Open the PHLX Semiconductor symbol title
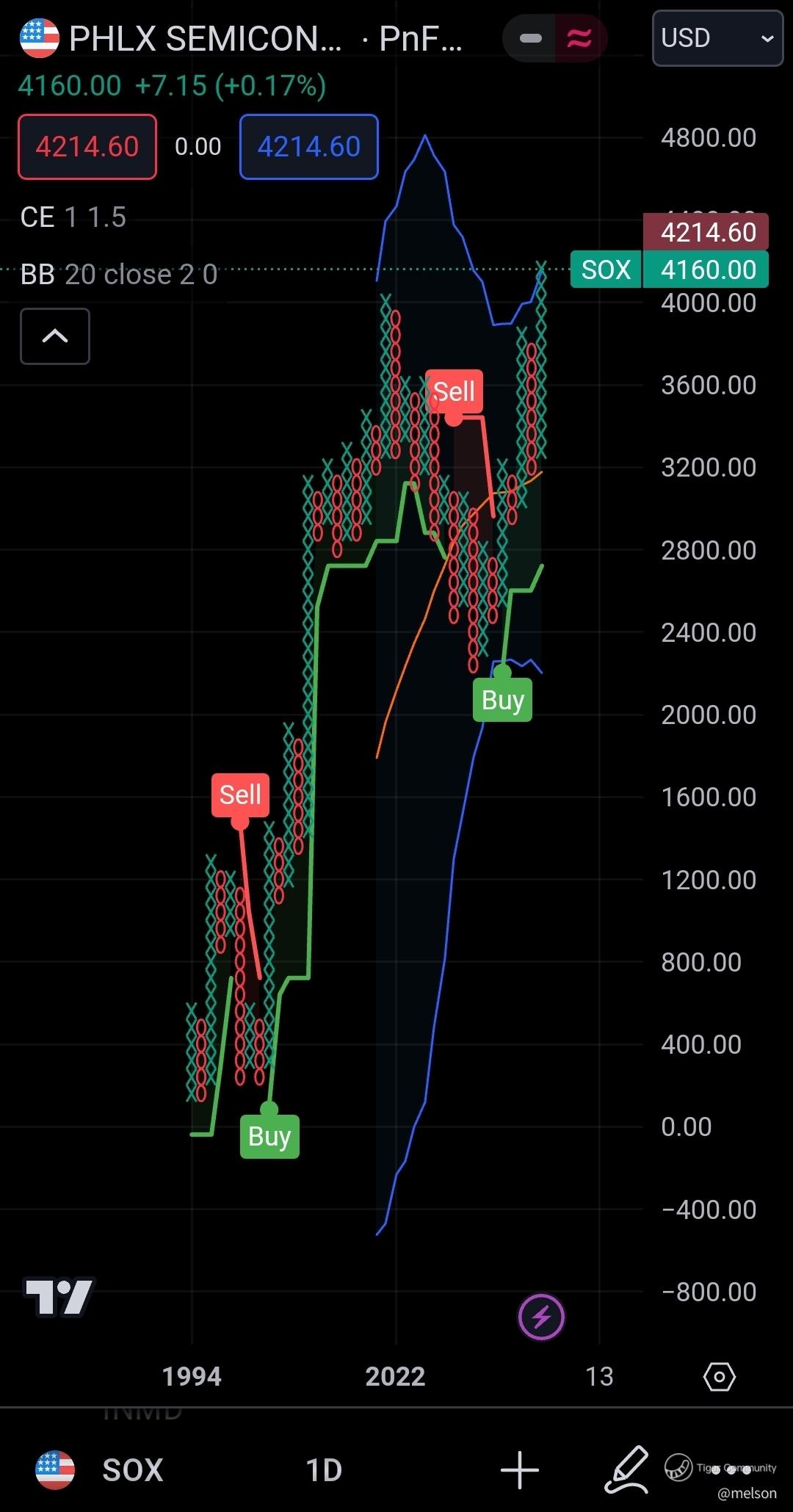Screen dimensions: 793x1512 (x=204, y=38)
